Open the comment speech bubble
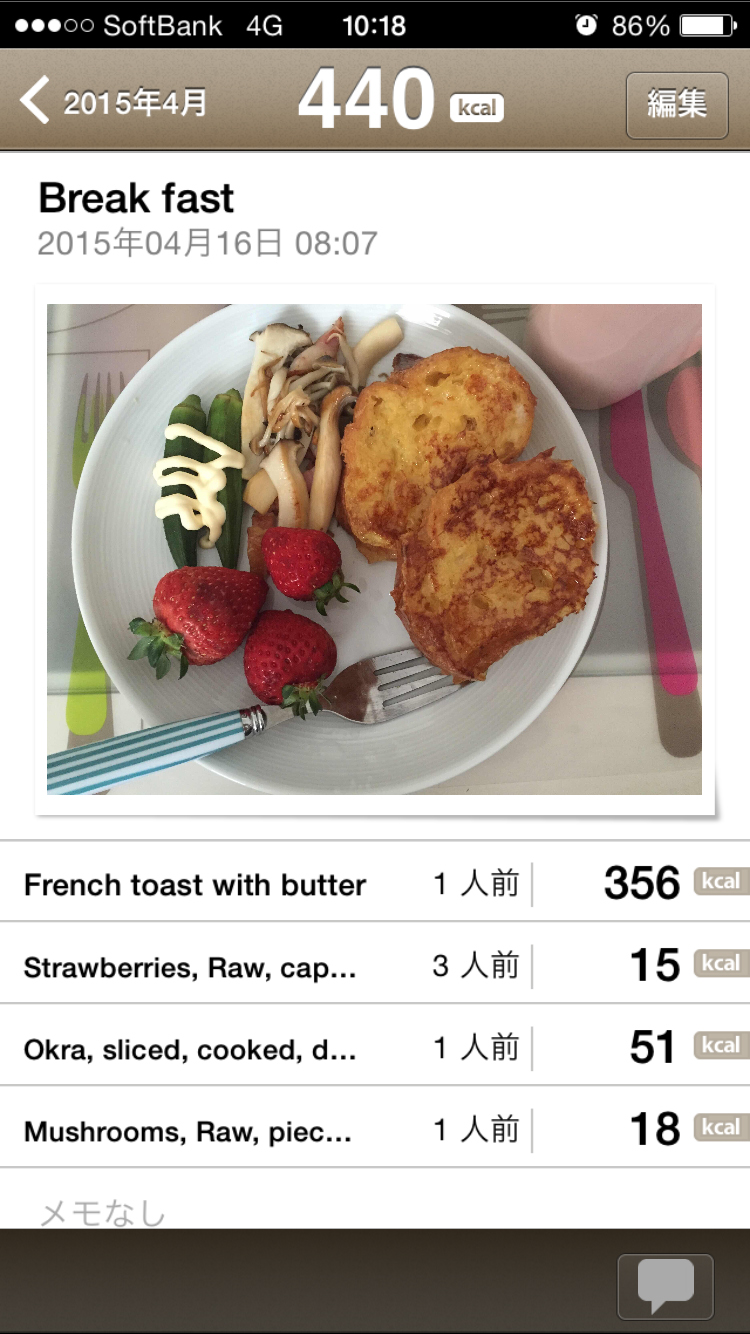 click(665, 1285)
